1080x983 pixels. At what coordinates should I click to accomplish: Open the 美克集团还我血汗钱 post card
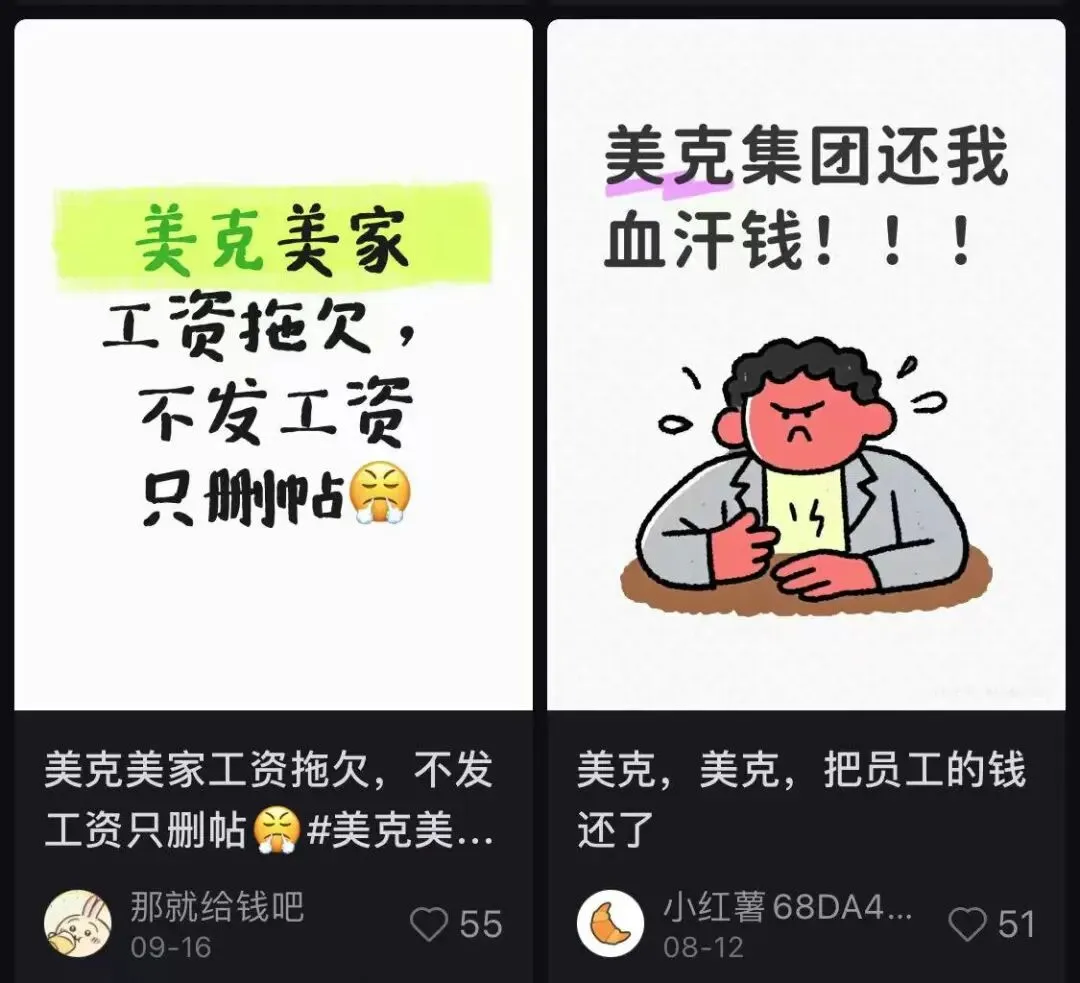806,365
